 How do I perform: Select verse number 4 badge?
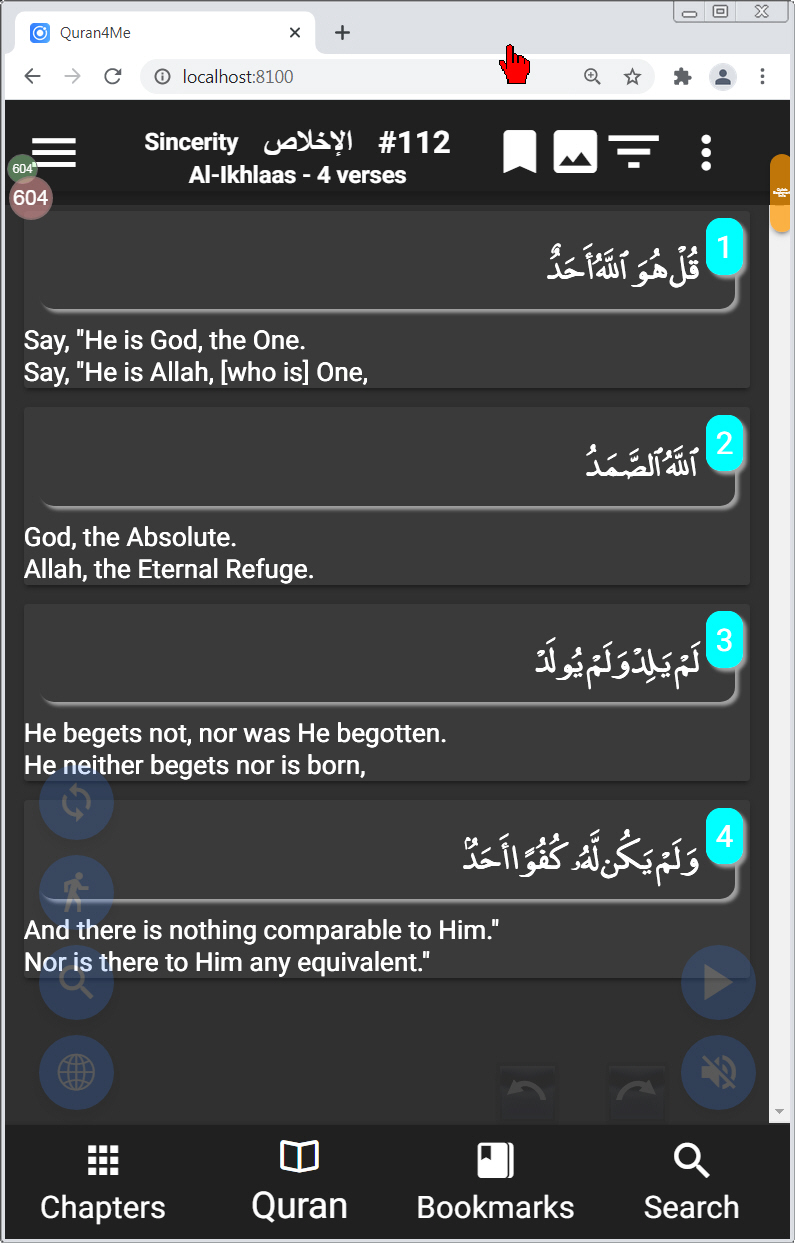coord(725,836)
